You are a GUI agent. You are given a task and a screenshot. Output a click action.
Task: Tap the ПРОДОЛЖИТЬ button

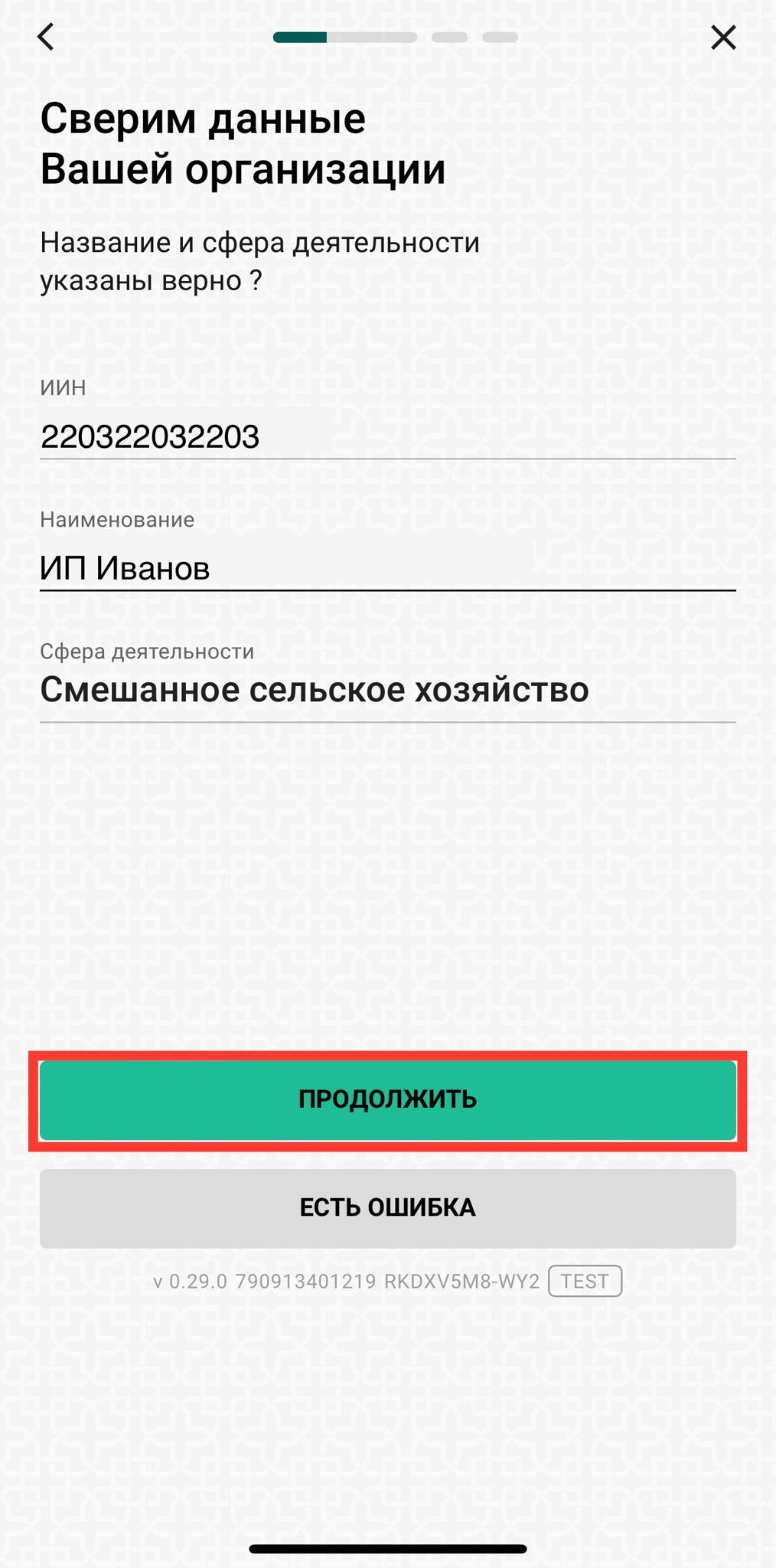tap(387, 1100)
